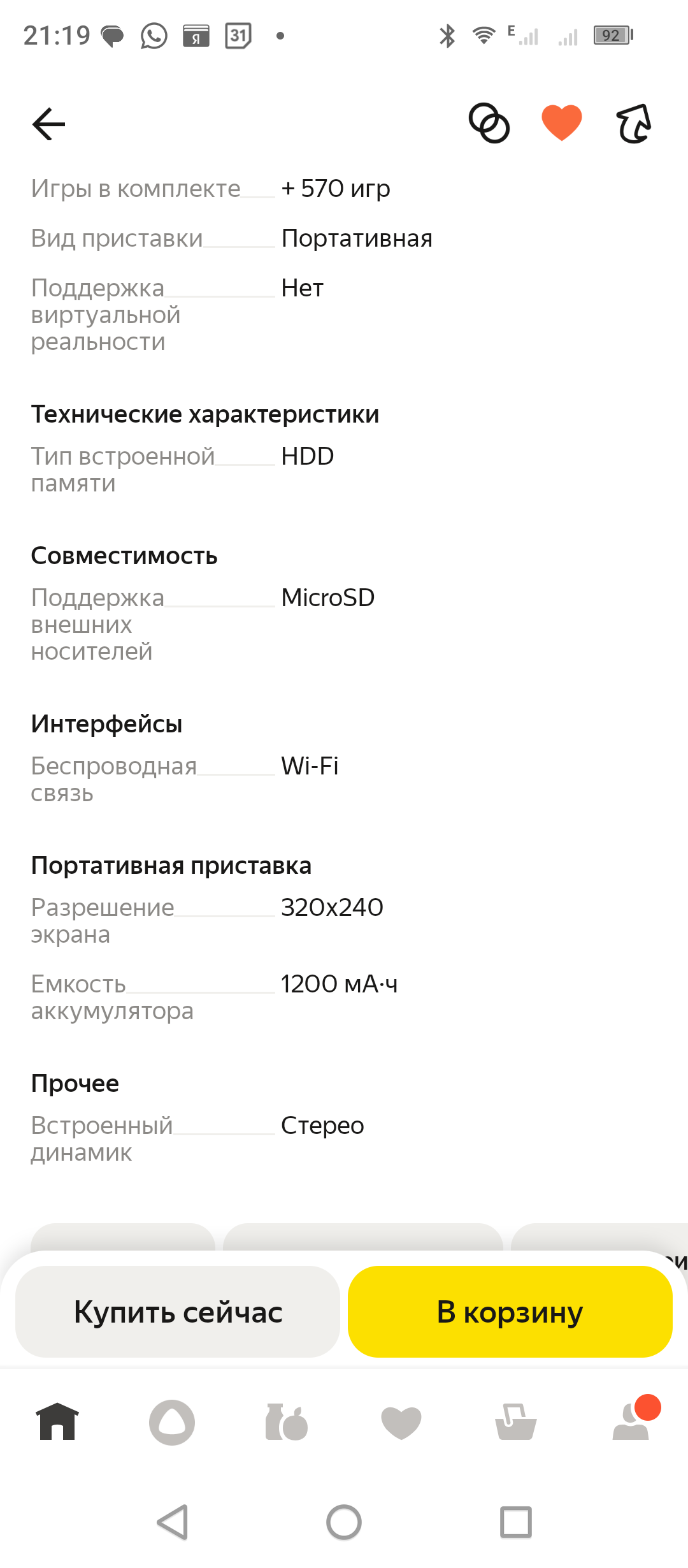Go back to the previous screen

(x=48, y=124)
